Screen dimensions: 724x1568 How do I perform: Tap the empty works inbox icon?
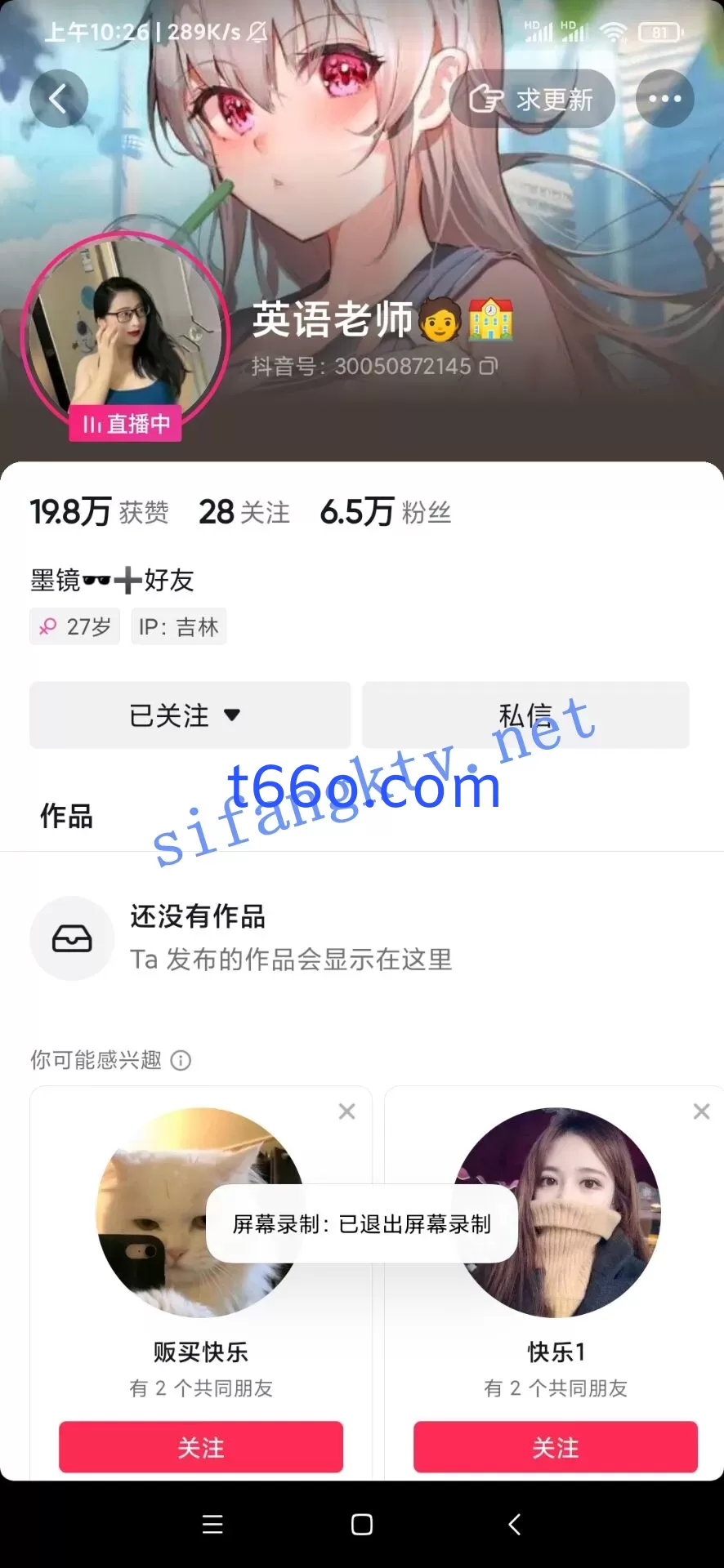tap(72, 938)
